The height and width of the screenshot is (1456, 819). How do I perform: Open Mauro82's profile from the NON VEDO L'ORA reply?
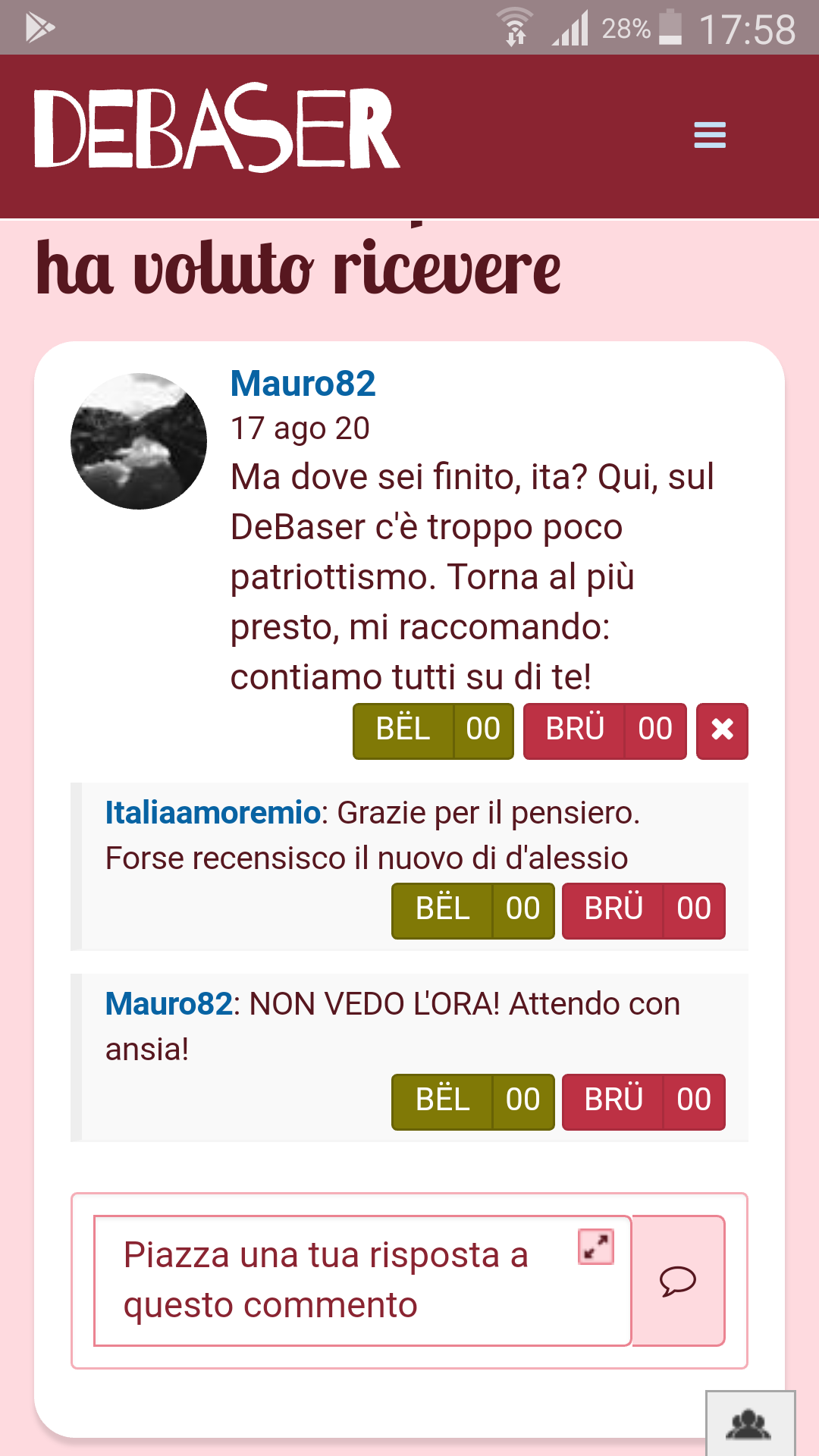pos(168,1003)
